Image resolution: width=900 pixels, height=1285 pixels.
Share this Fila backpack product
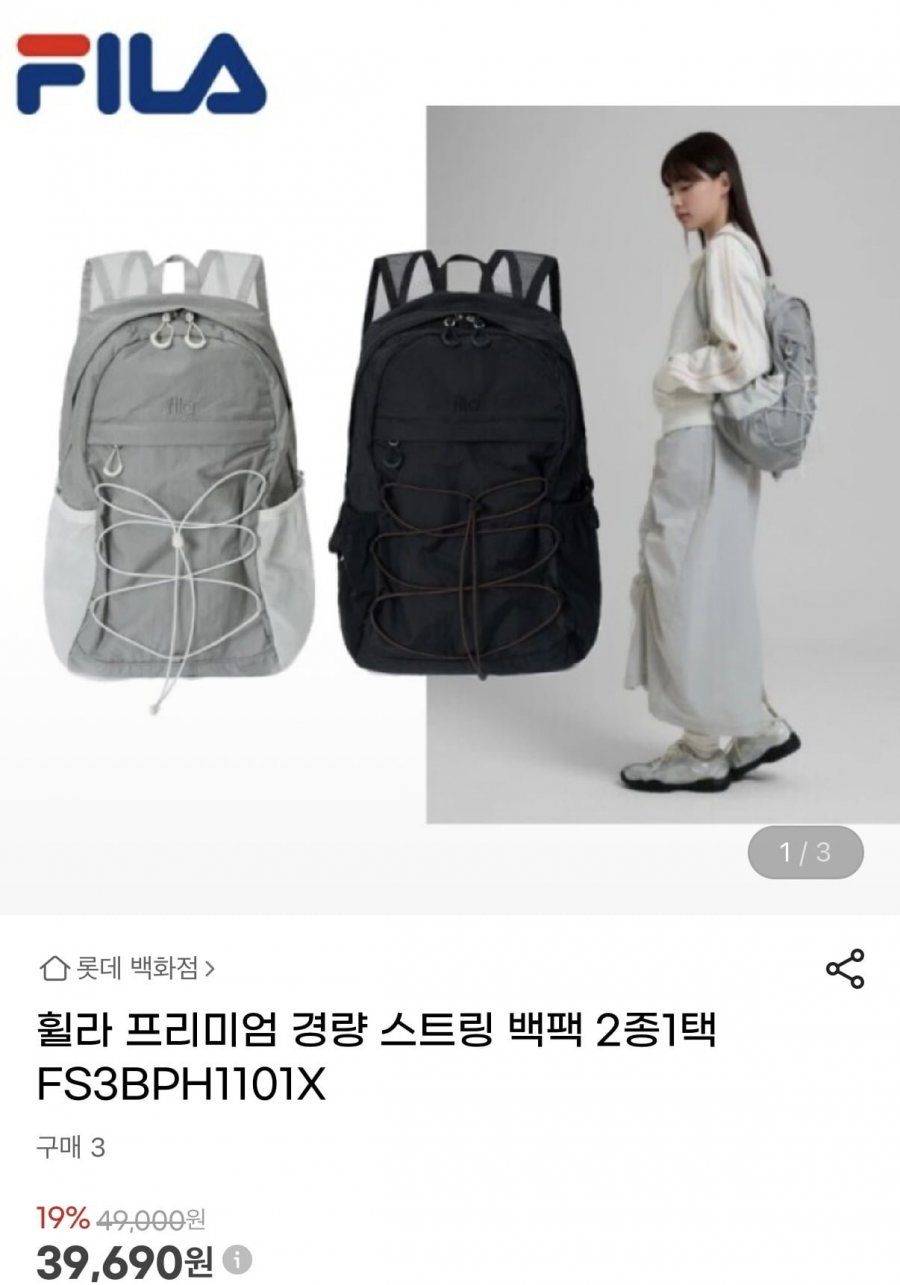(x=845, y=969)
